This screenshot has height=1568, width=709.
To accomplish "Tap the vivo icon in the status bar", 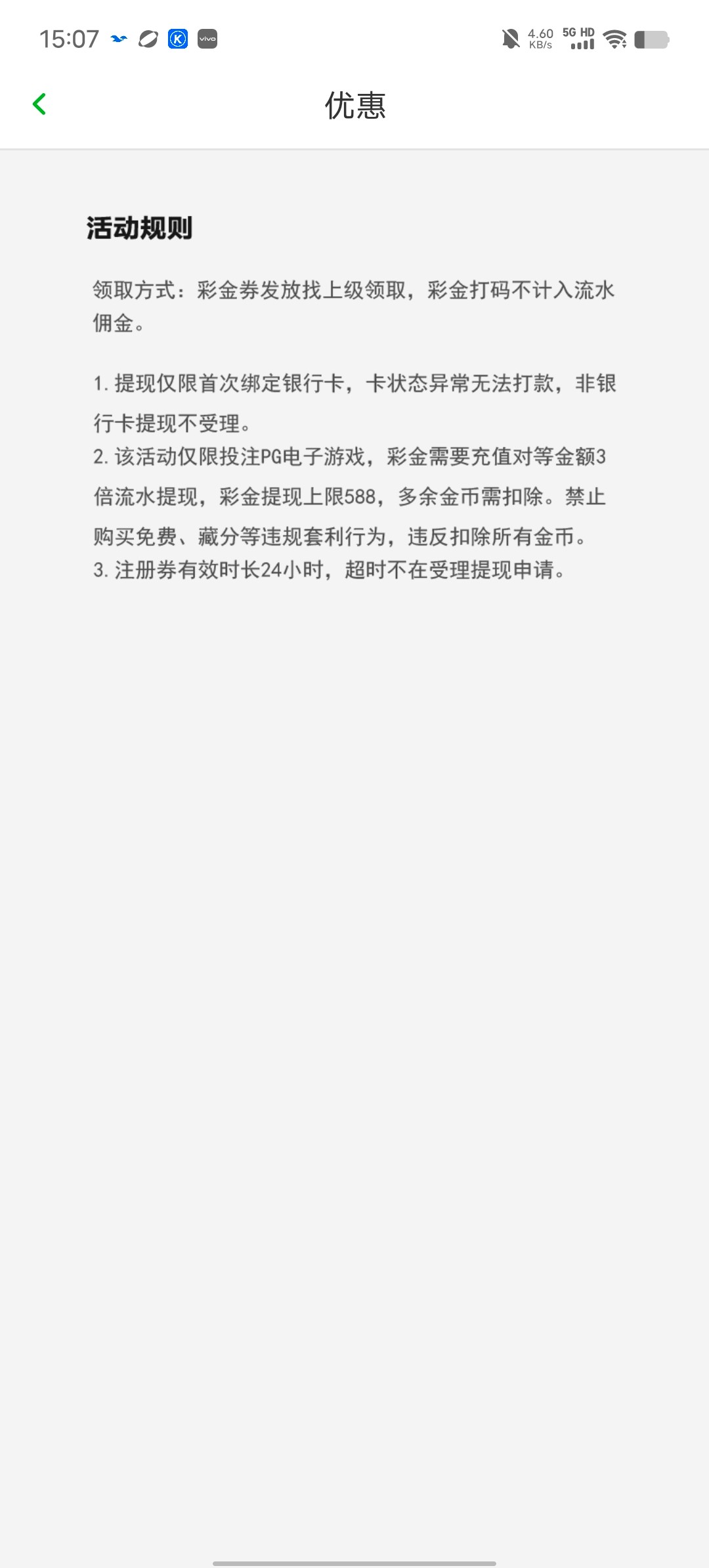I will tap(207, 40).
